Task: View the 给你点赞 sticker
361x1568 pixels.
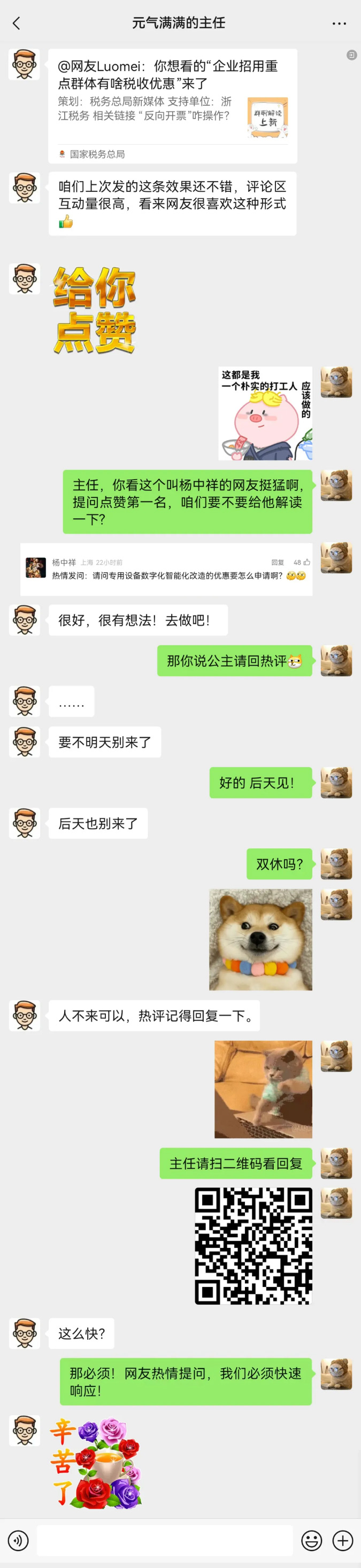Action: (x=95, y=310)
